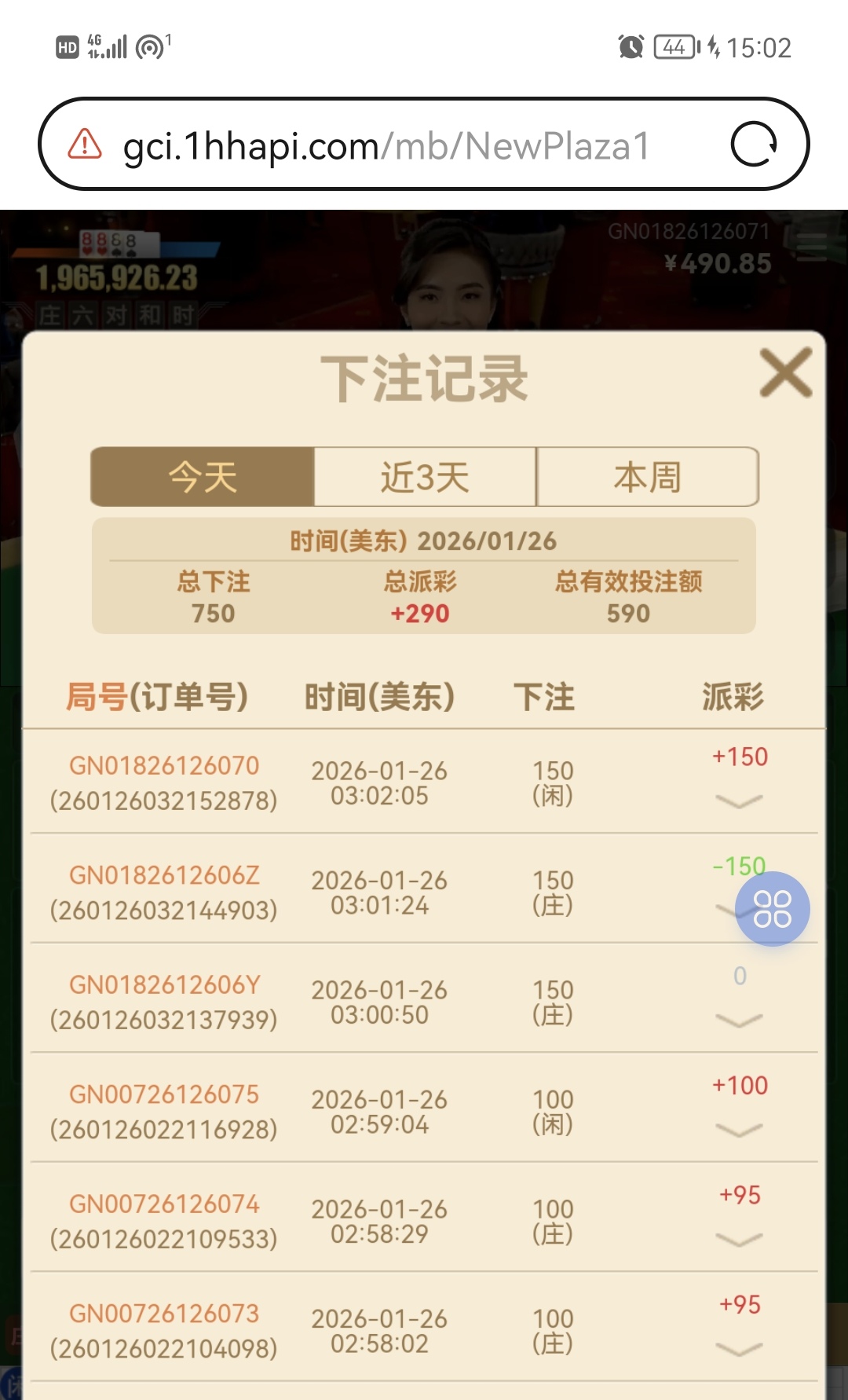The height and width of the screenshot is (1400, 848).
Task: Open the floating blue menu button
Action: (772, 909)
